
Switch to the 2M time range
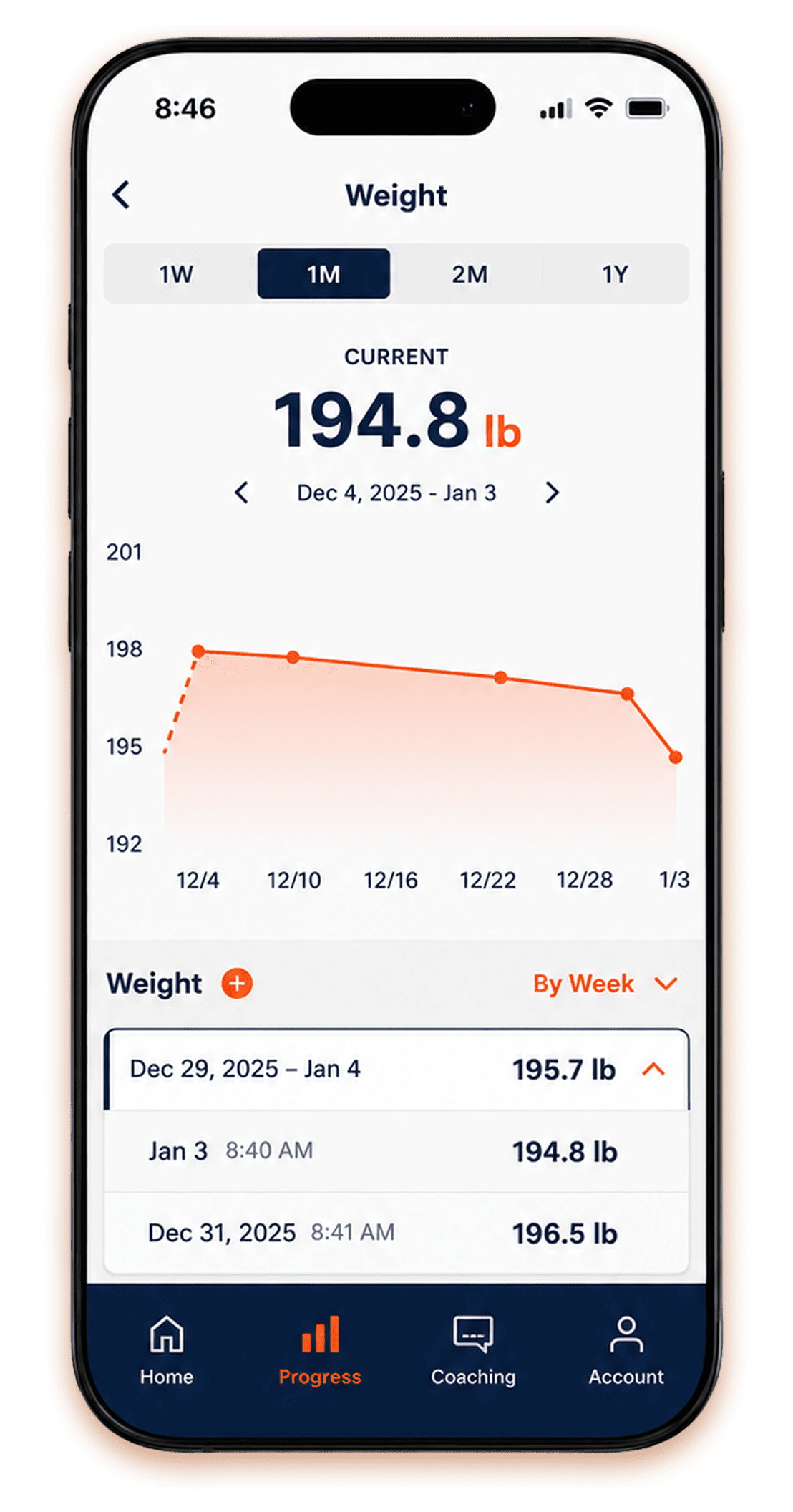click(470, 274)
